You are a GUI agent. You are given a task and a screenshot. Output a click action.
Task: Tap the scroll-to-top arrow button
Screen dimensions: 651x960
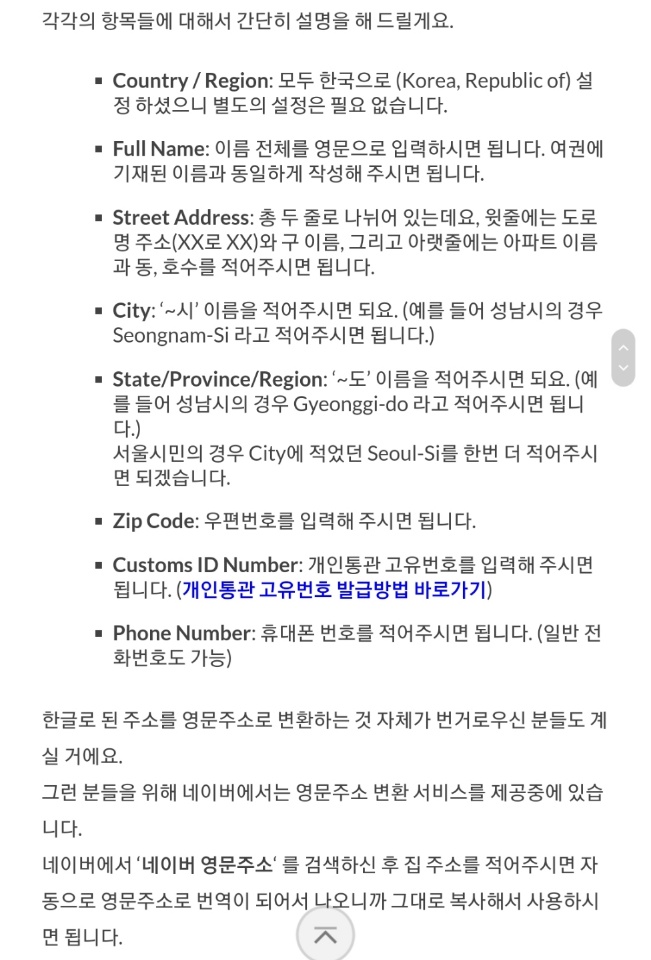click(326, 937)
